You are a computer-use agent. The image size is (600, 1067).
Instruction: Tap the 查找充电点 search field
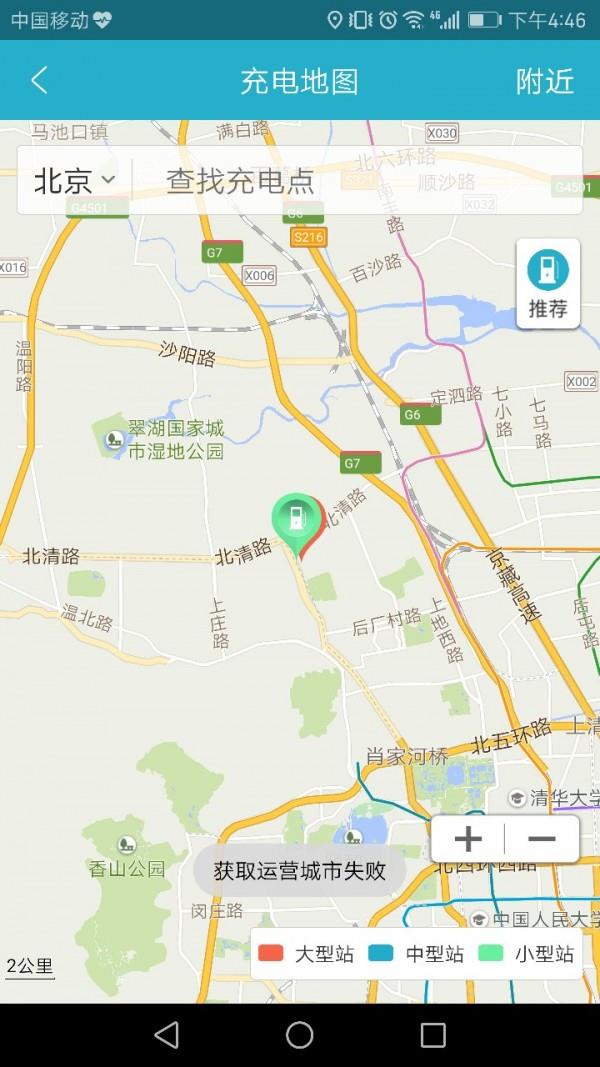point(357,180)
